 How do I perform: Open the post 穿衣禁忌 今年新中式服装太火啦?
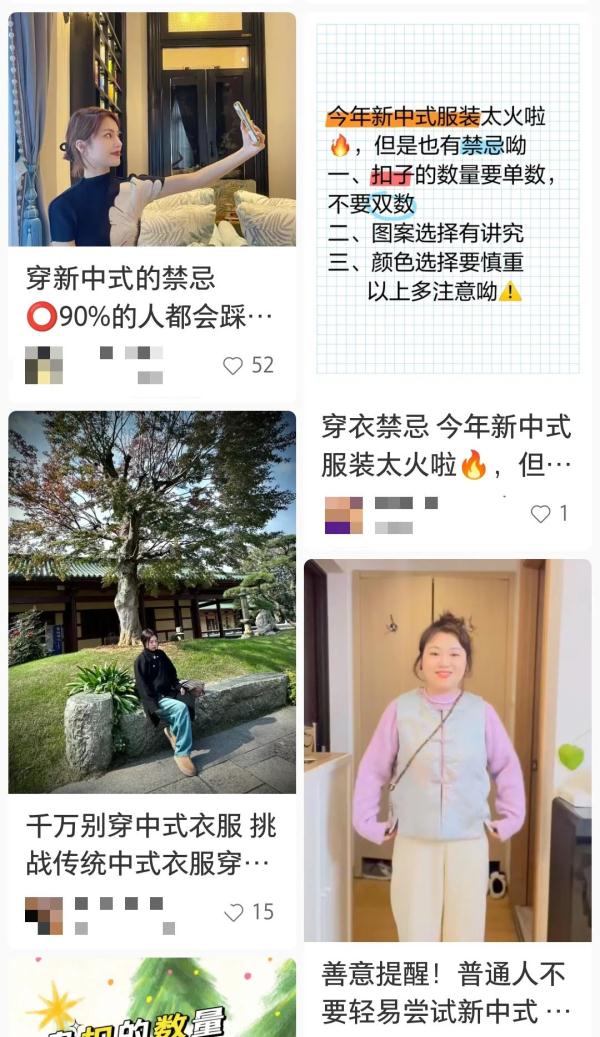tap(447, 200)
